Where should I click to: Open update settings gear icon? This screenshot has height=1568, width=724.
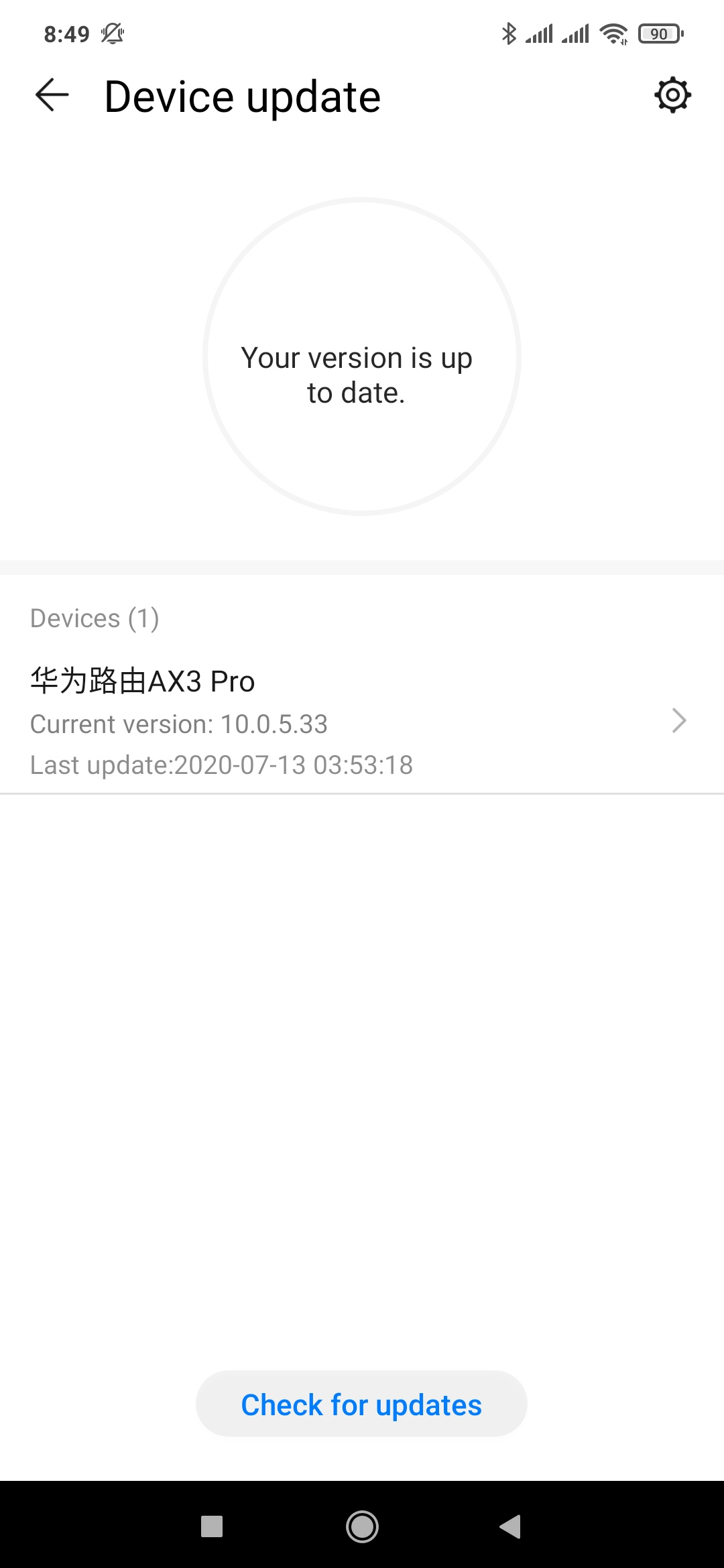[x=672, y=95]
